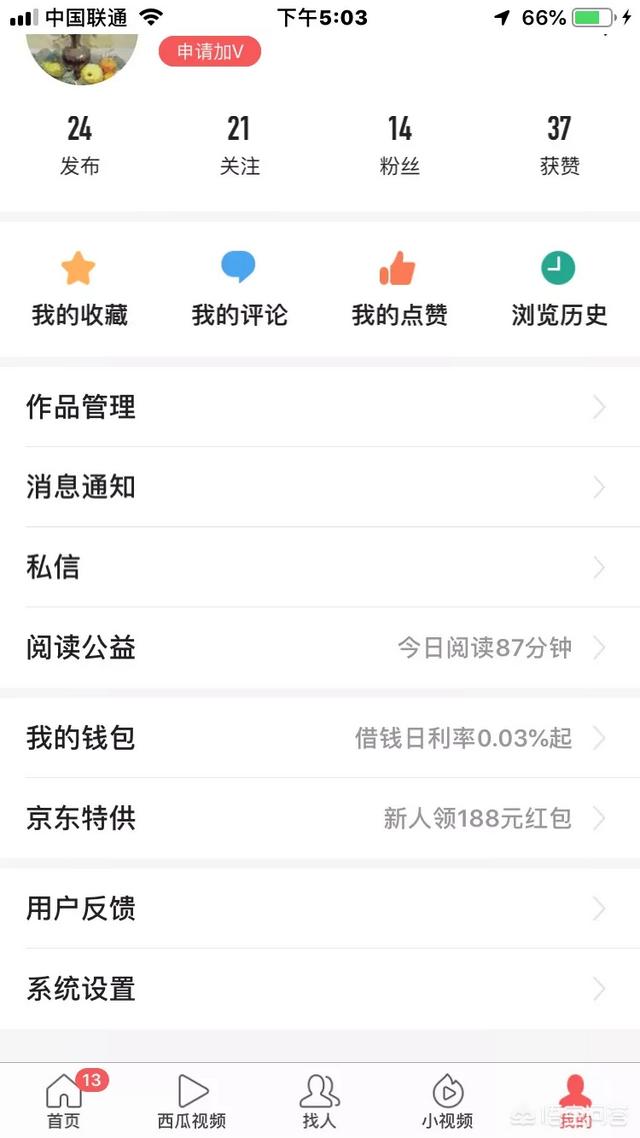Open 用户反馈 feedback row
Image resolution: width=640 pixels, height=1138 pixels.
tap(320, 908)
